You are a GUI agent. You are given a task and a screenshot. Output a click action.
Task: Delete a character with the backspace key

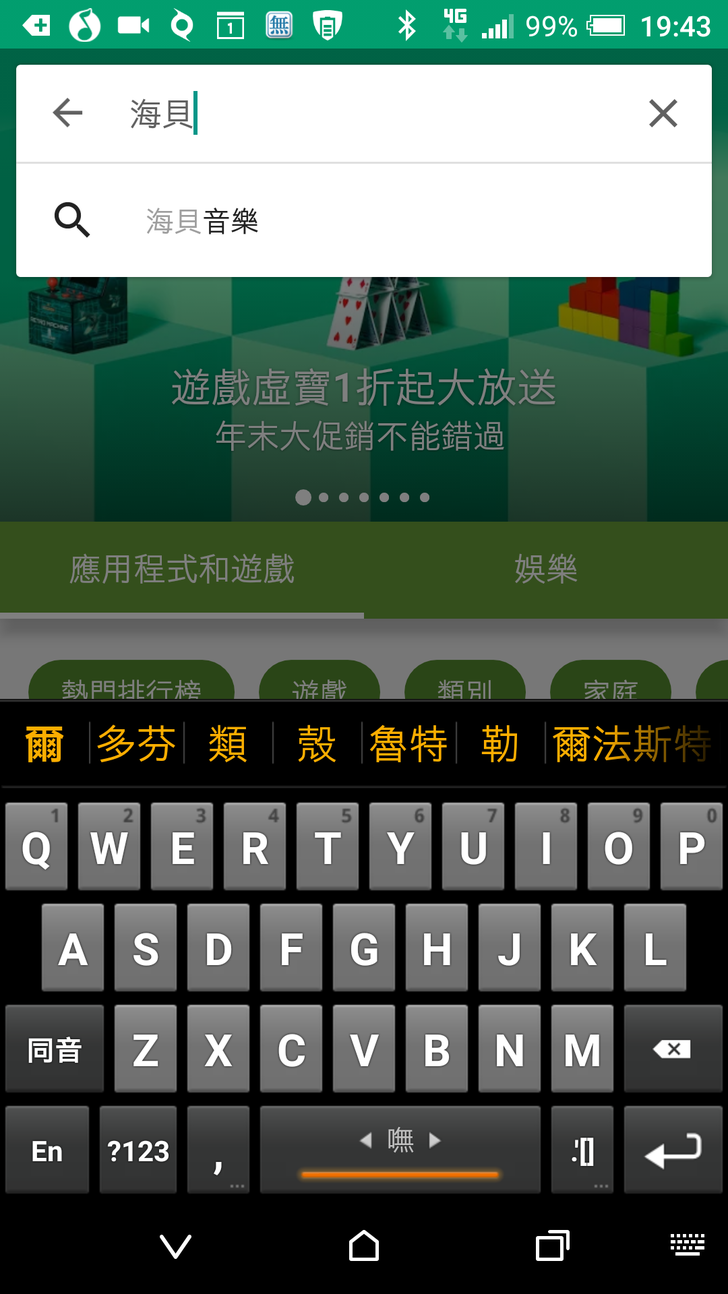[x=672, y=1050]
